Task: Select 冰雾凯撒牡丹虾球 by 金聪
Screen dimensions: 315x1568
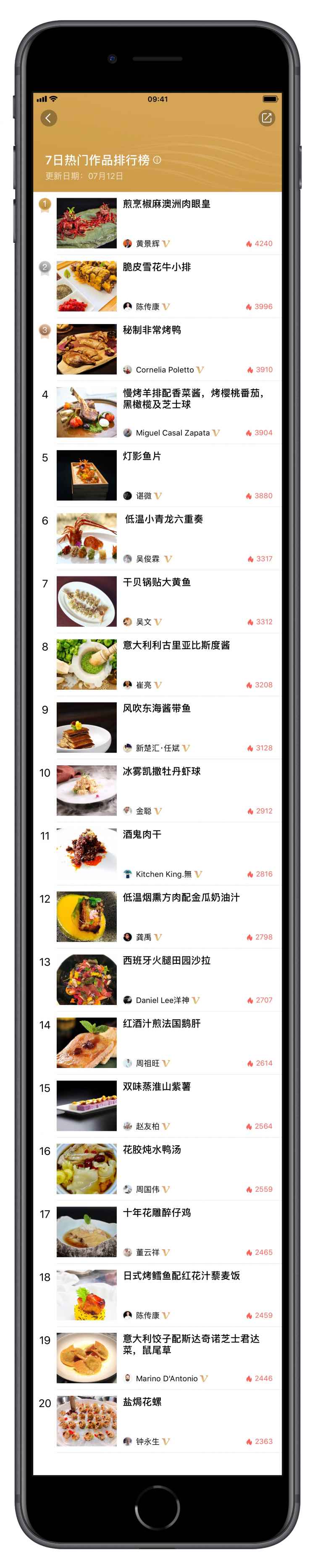Action: point(161,771)
